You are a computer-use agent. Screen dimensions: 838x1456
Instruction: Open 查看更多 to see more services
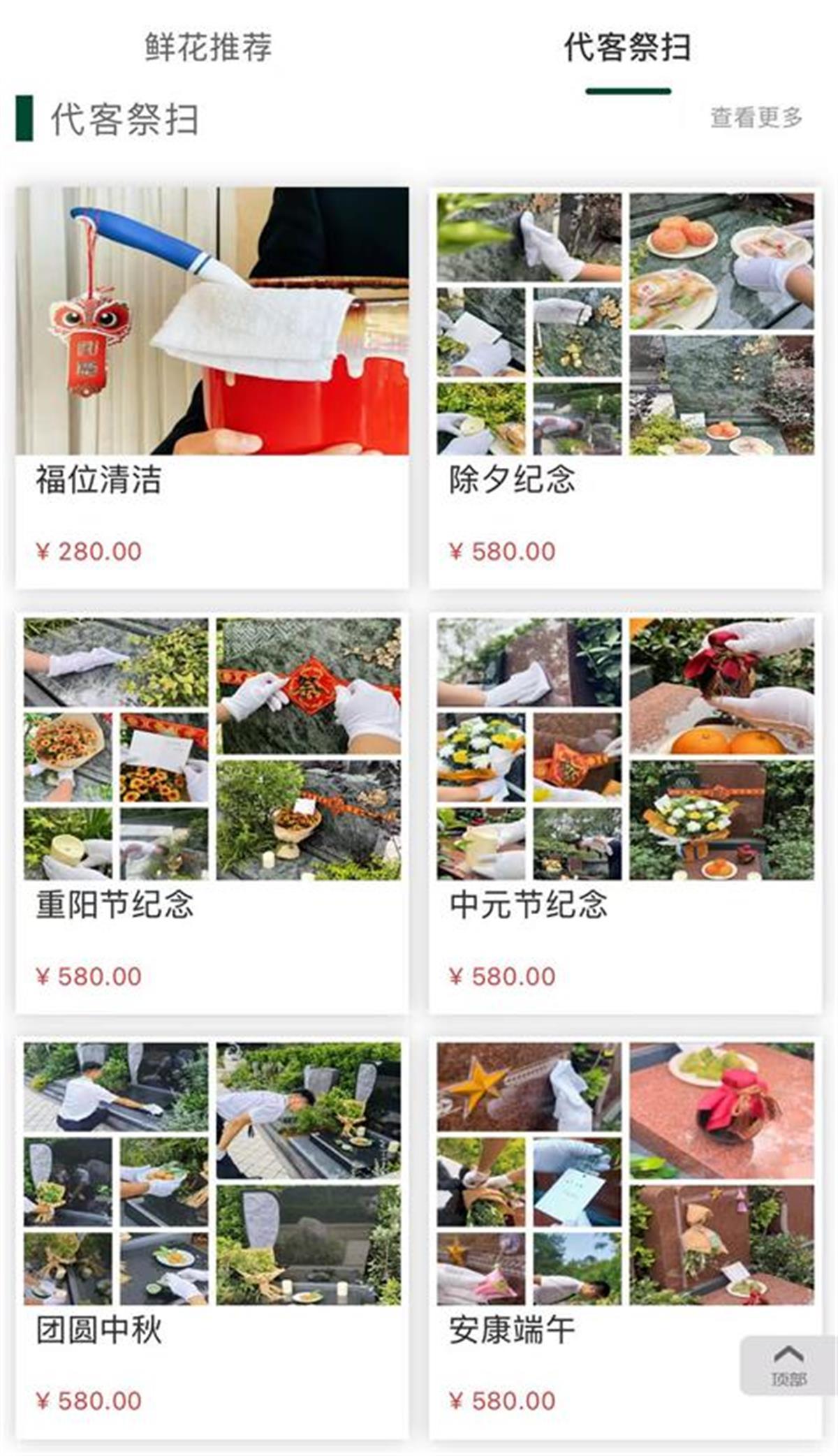pyautogui.click(x=756, y=117)
